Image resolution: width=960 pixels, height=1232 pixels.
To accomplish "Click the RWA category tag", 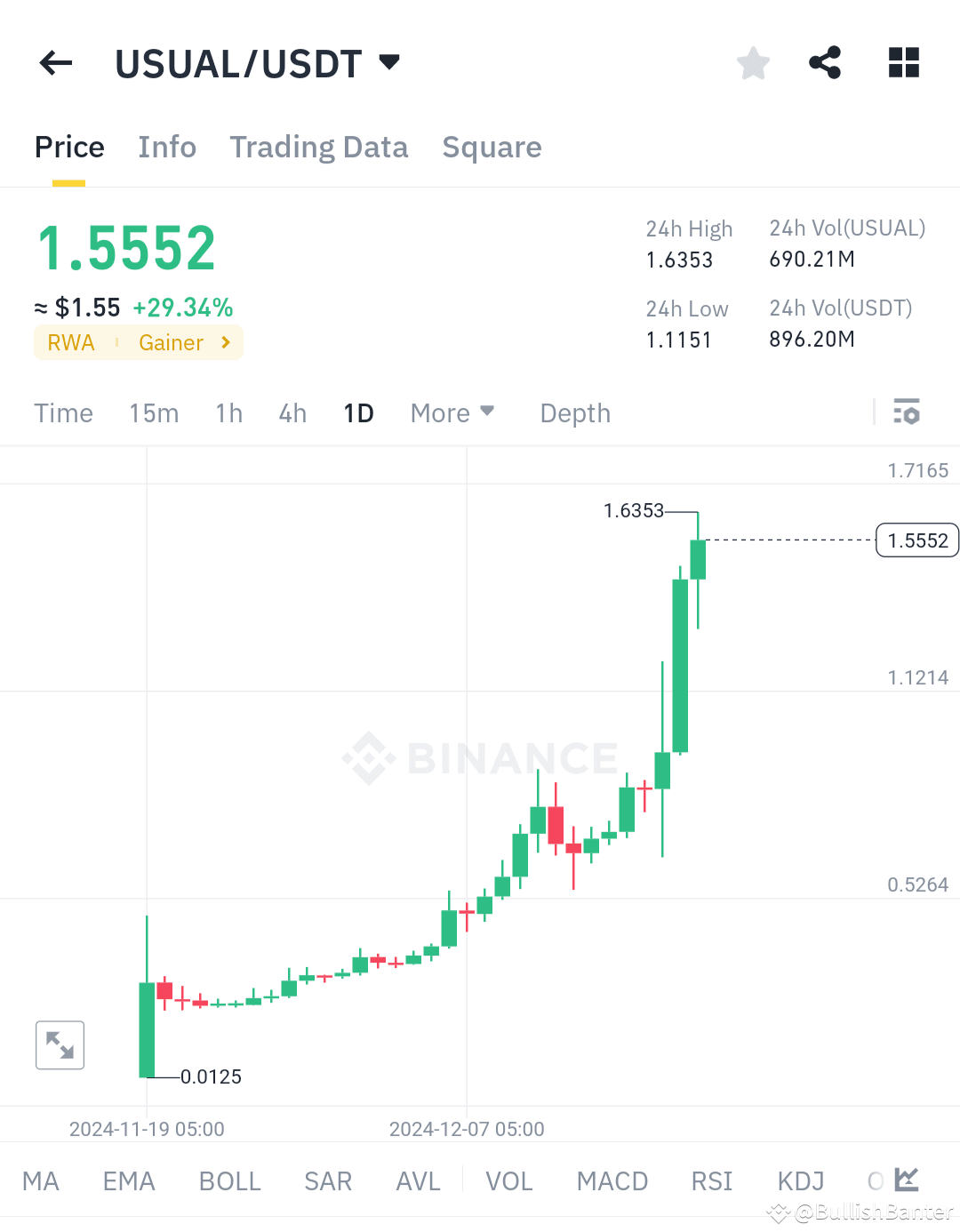I will [x=71, y=342].
